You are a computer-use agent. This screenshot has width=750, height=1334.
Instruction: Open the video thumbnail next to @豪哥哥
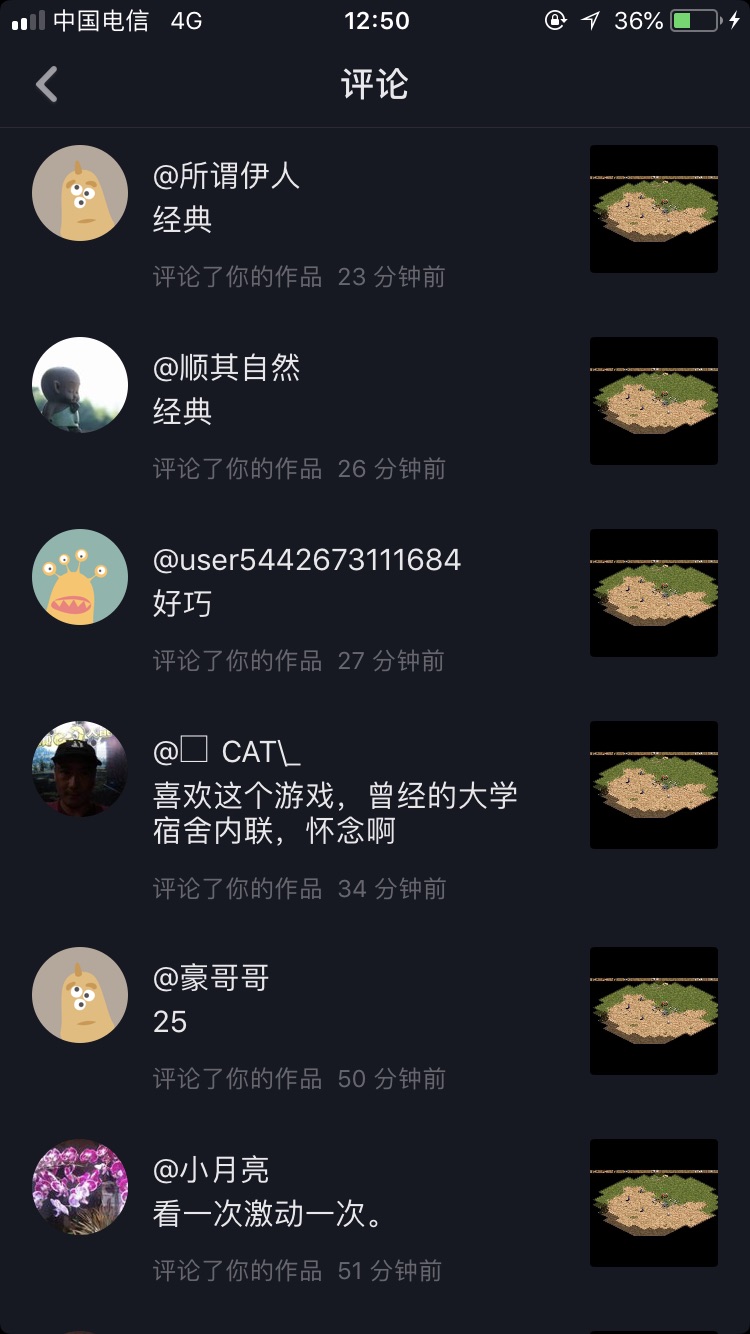pos(653,1011)
